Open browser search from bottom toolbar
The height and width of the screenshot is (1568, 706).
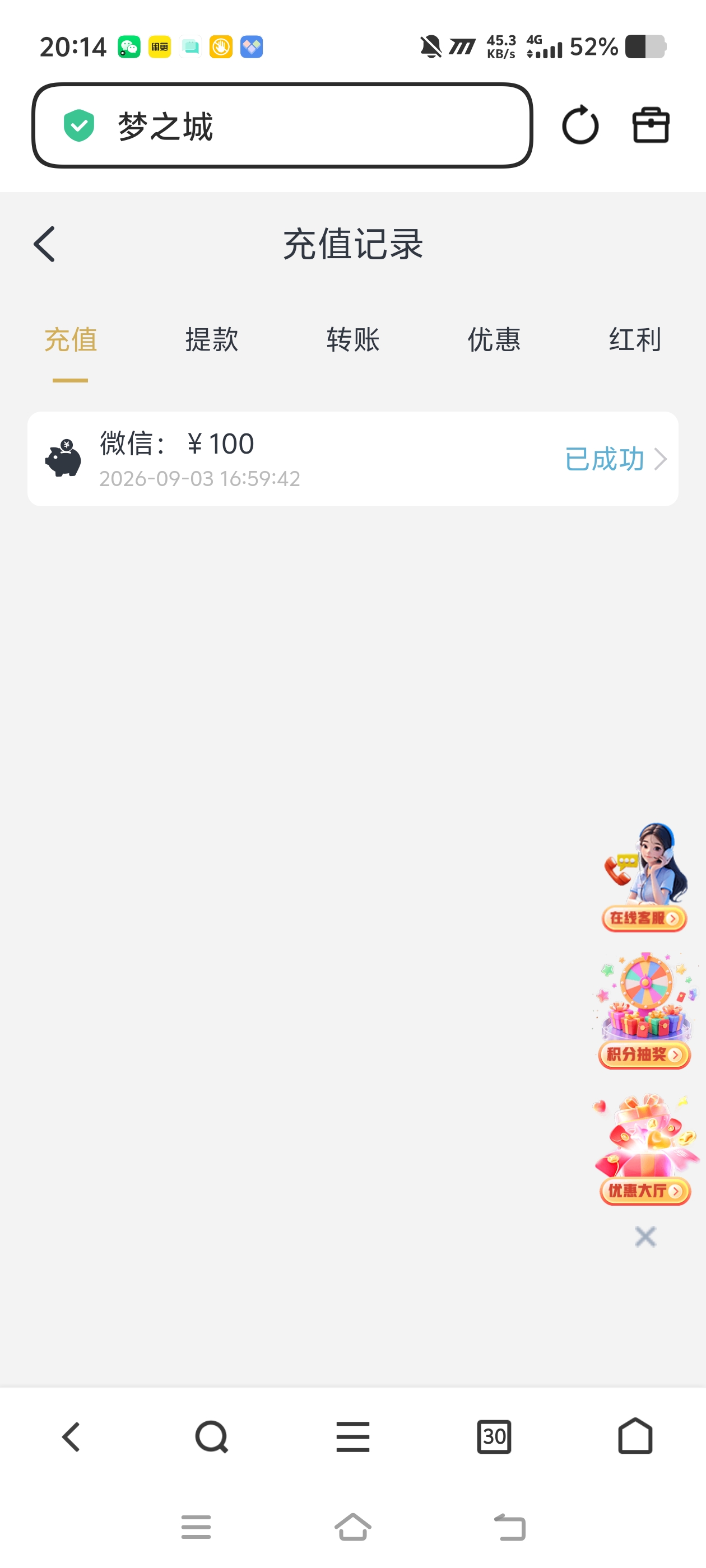tap(211, 1437)
